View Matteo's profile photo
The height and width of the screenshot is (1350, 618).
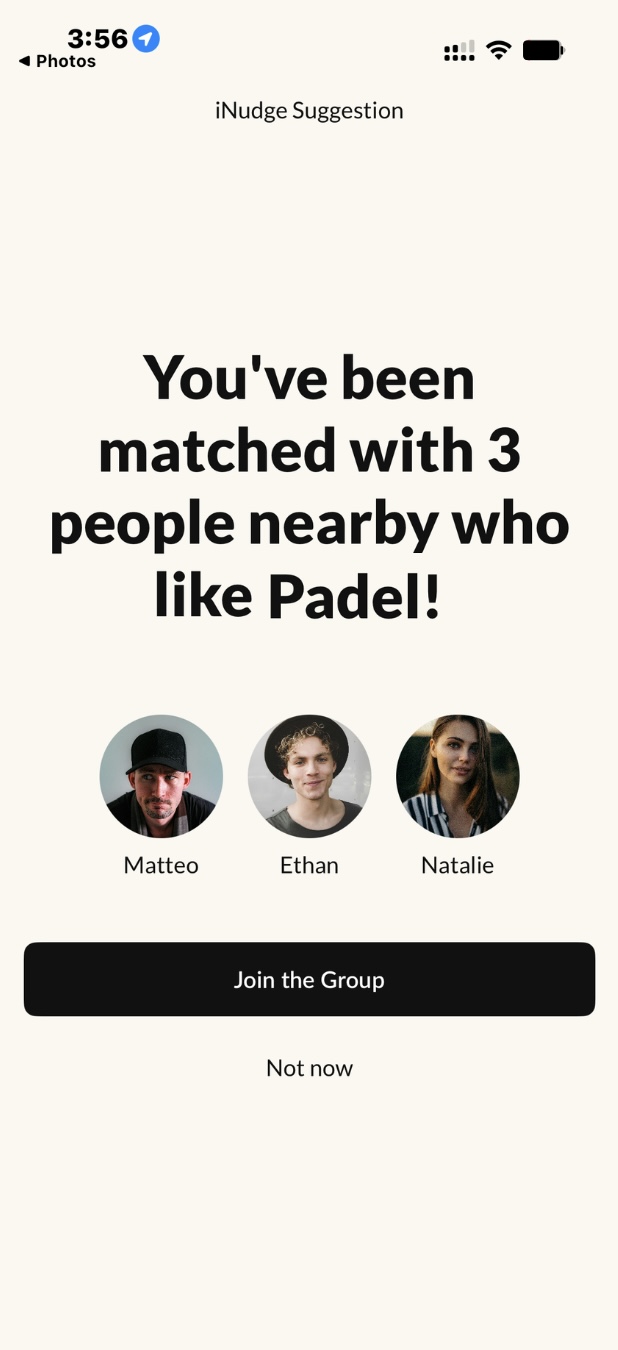coord(161,776)
